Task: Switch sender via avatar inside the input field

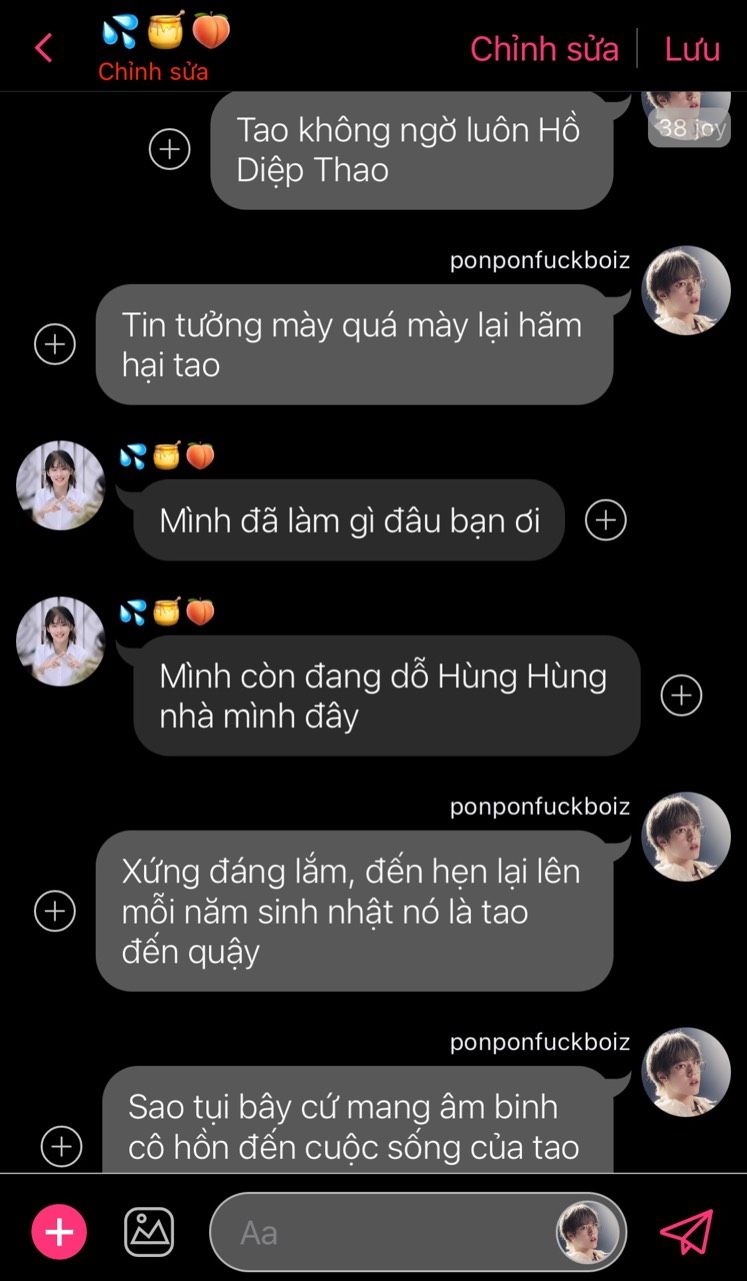Action: (x=588, y=1232)
